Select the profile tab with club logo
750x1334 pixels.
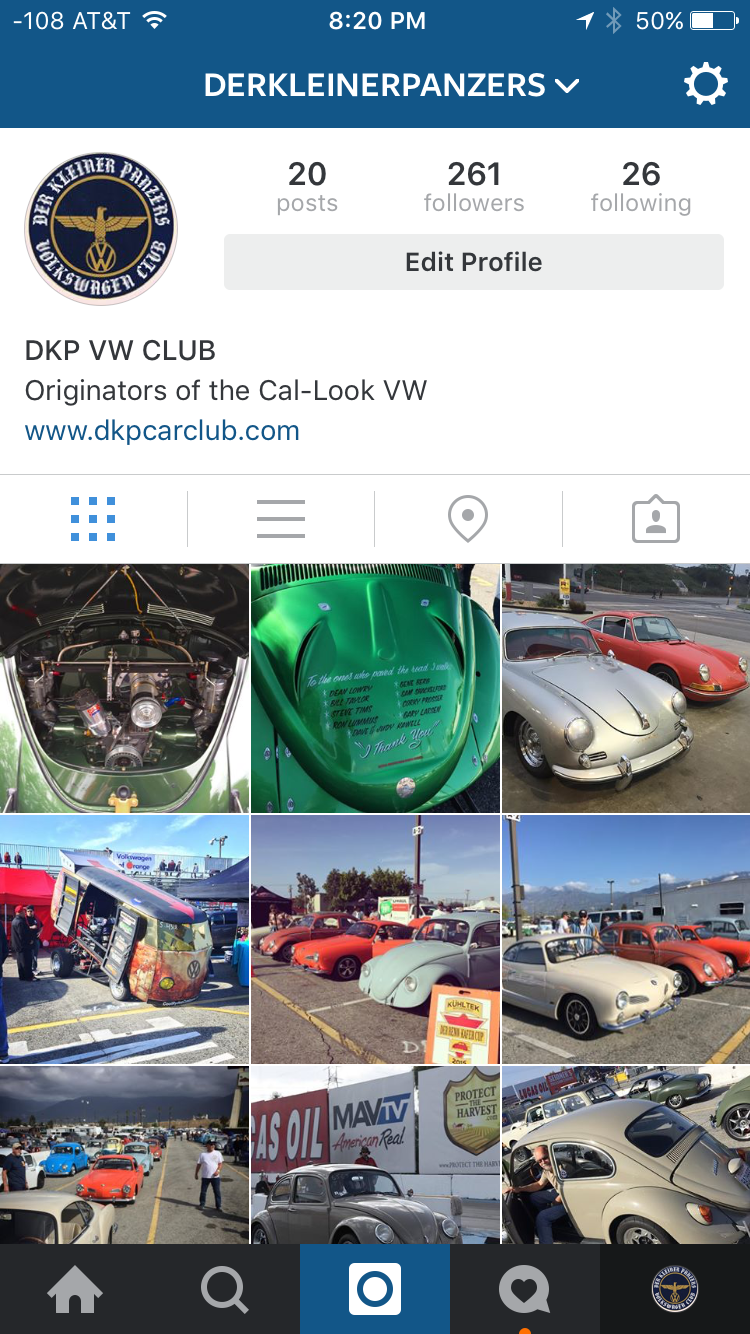[675, 1290]
